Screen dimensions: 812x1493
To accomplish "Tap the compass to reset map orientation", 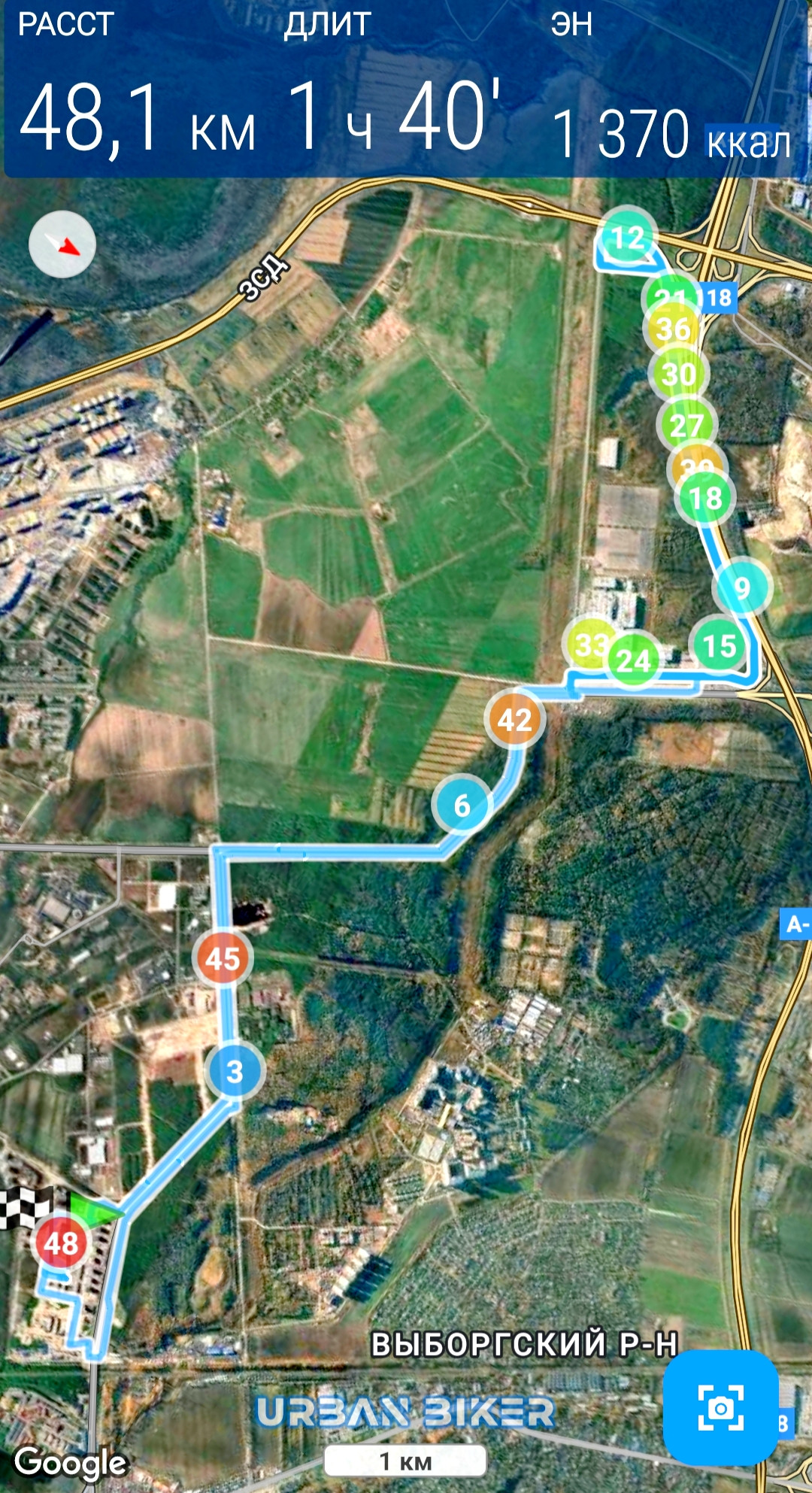I will (62, 244).
